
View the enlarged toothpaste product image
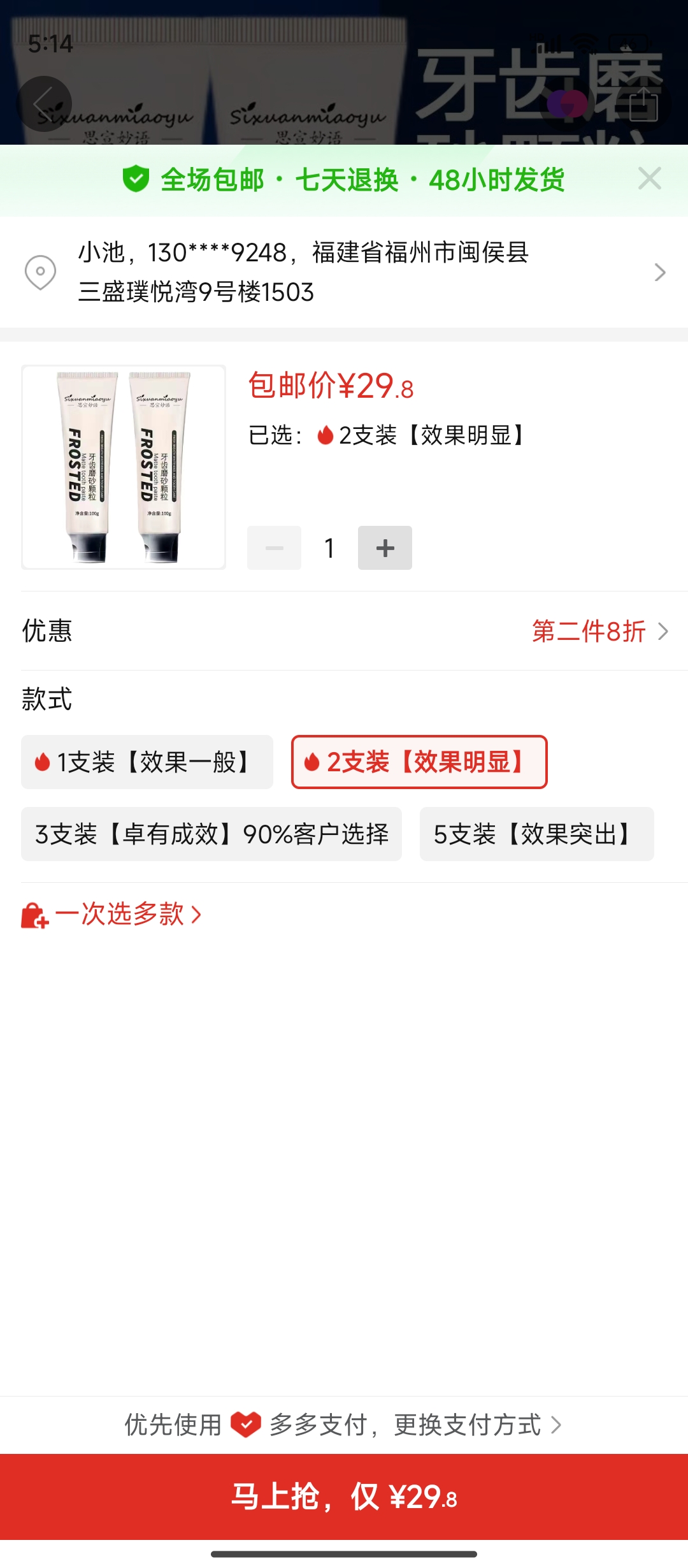(x=124, y=467)
